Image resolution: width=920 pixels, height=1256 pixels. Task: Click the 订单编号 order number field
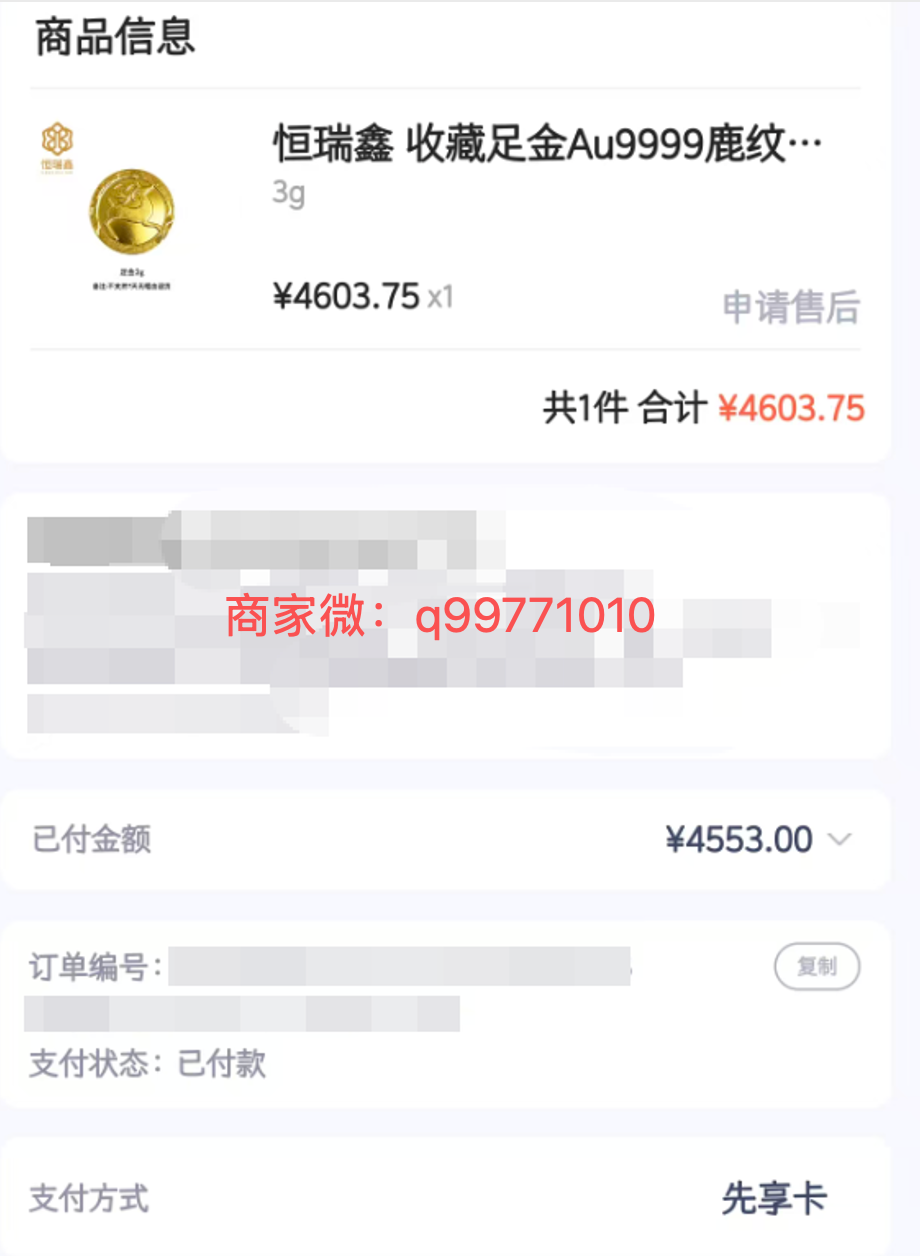tap(95, 966)
